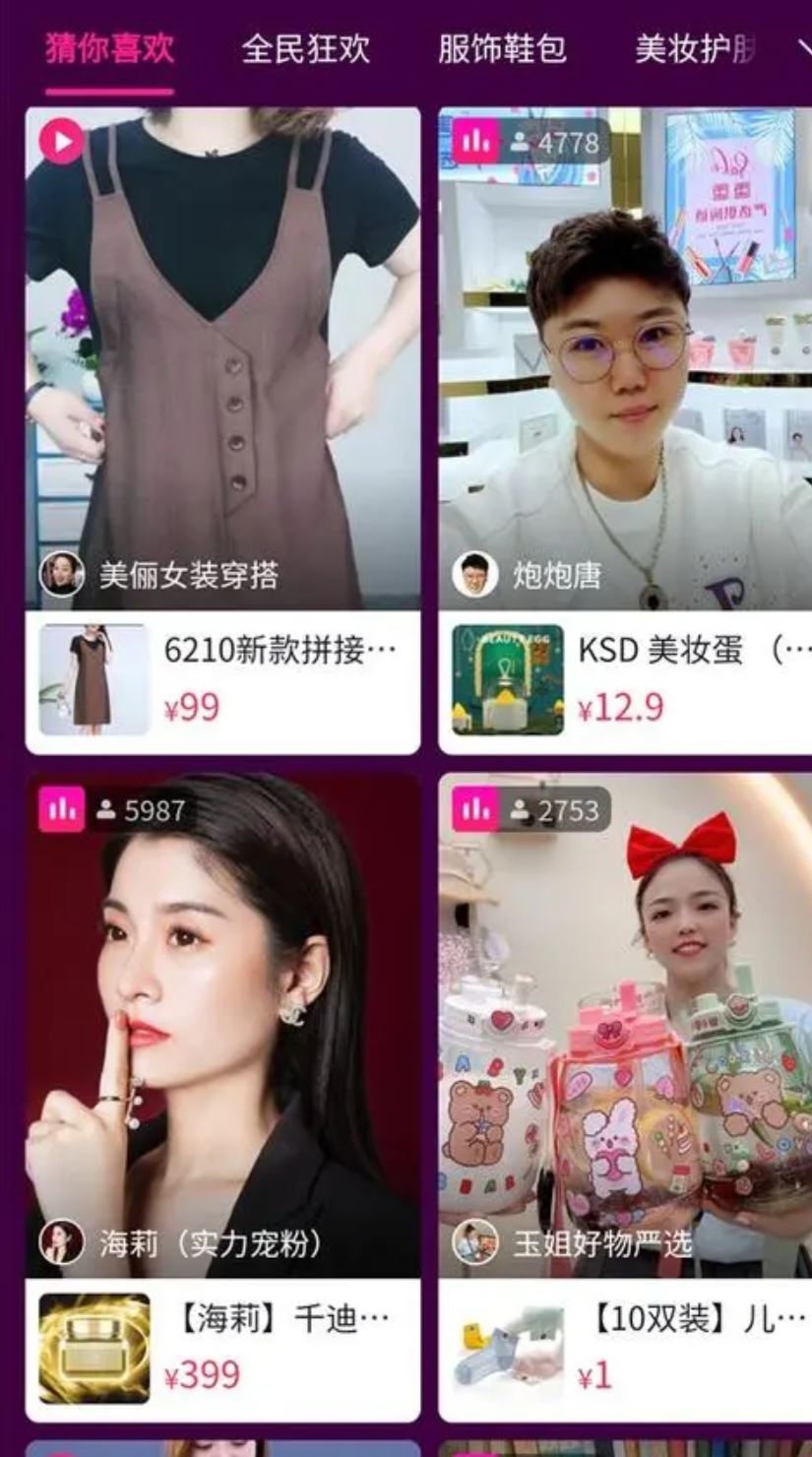The height and width of the screenshot is (1457, 812).
Task: Click the live status icon on 海莉's stream
Action: (x=63, y=807)
